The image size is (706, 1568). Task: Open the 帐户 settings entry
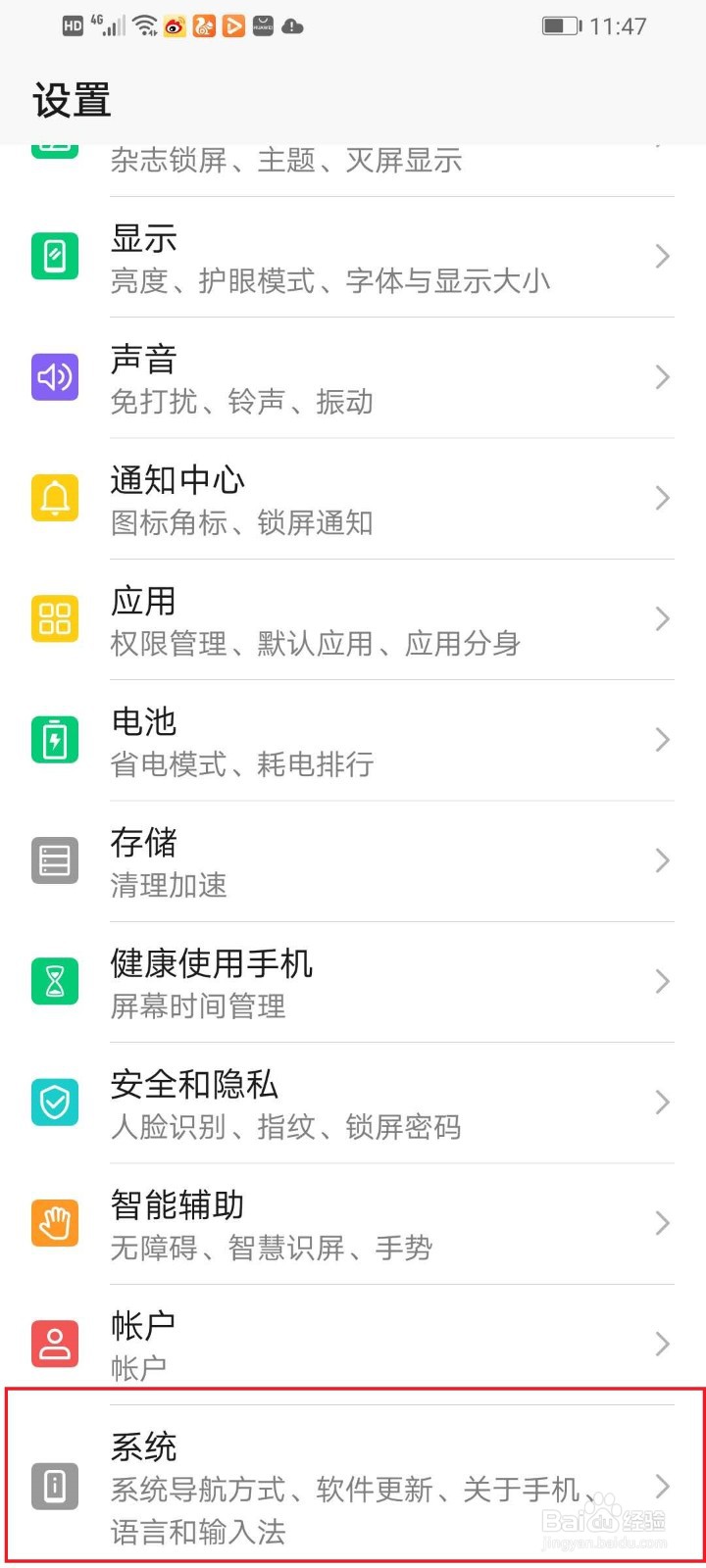[x=353, y=1344]
